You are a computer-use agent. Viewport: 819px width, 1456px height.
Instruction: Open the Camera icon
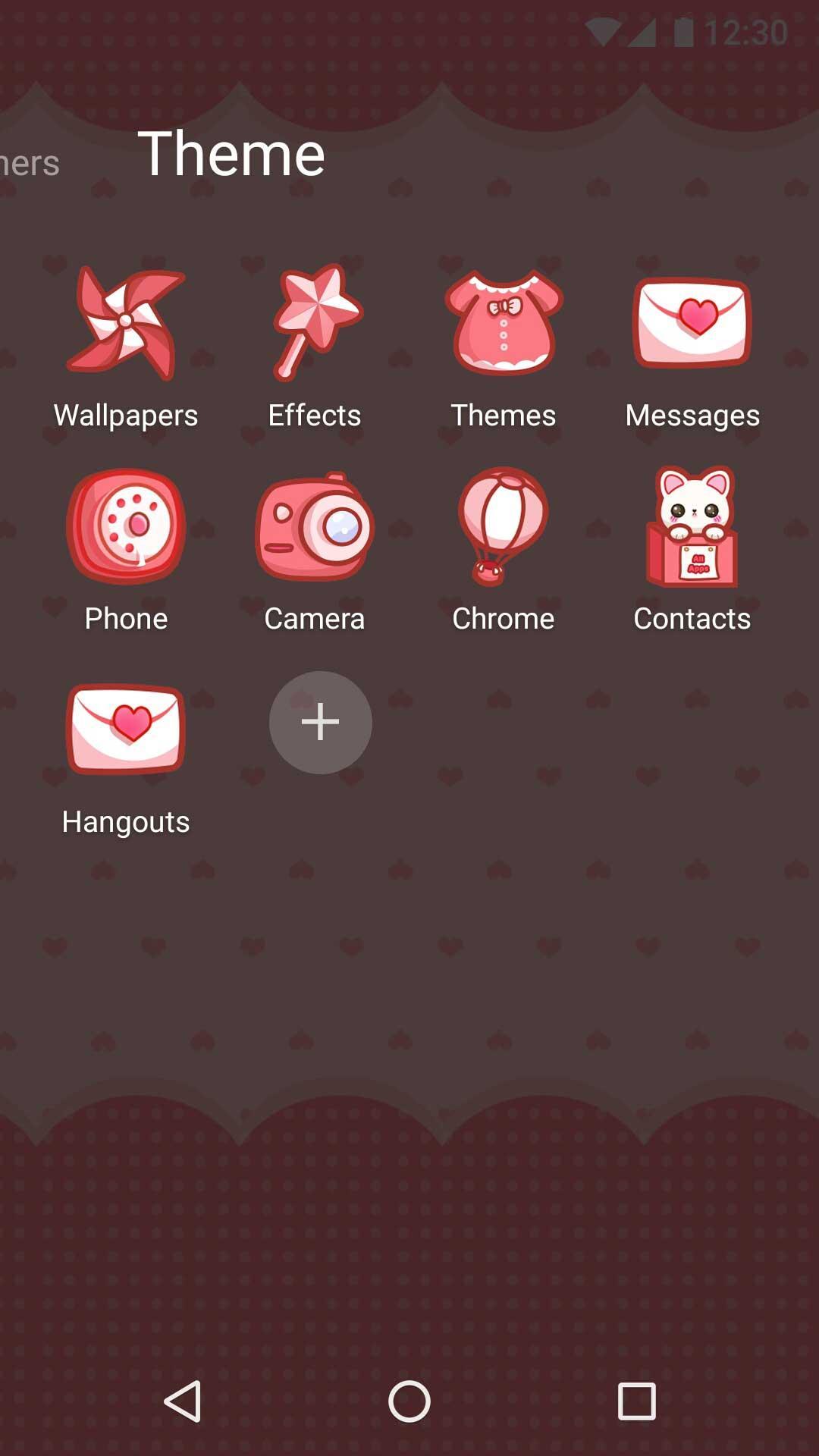pyautogui.click(x=314, y=527)
